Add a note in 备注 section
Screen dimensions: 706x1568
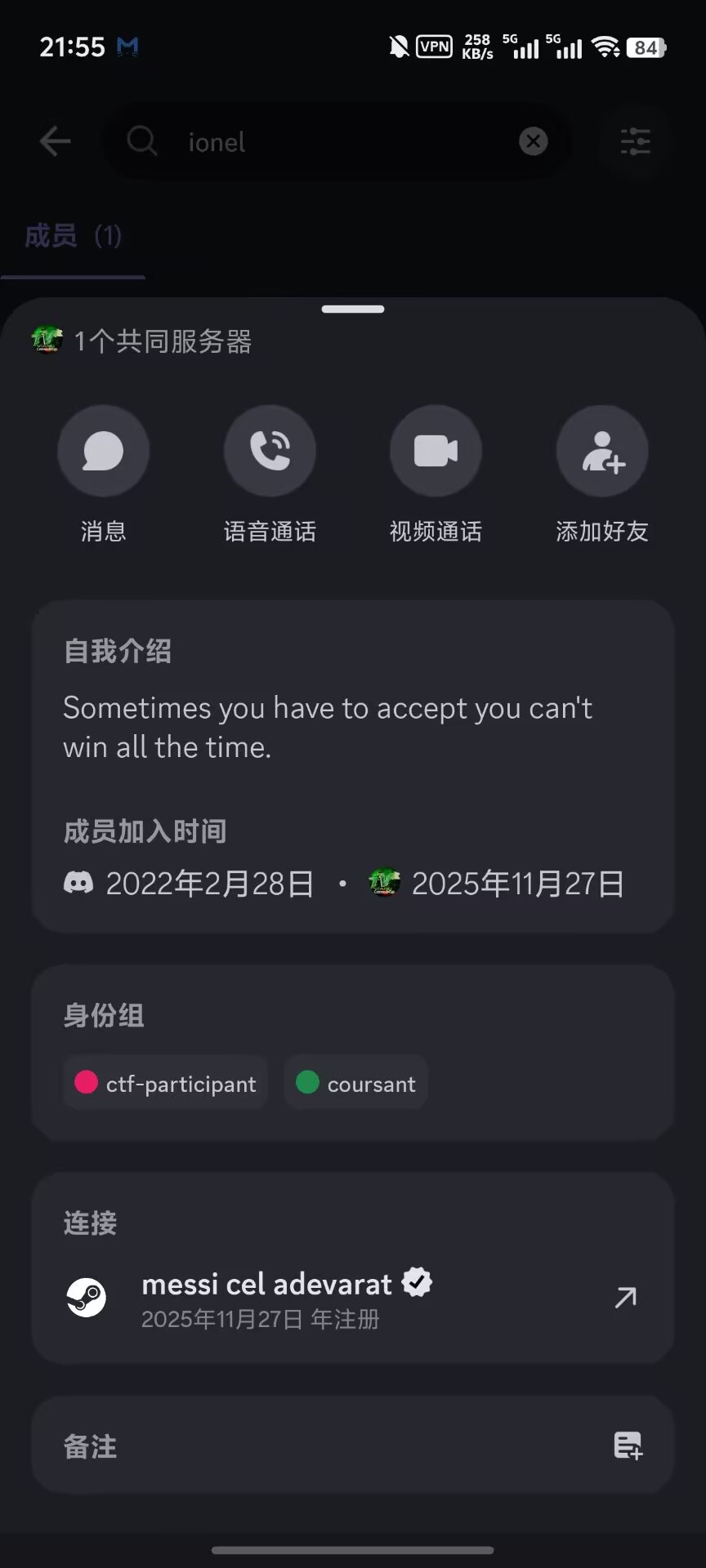tap(628, 1445)
